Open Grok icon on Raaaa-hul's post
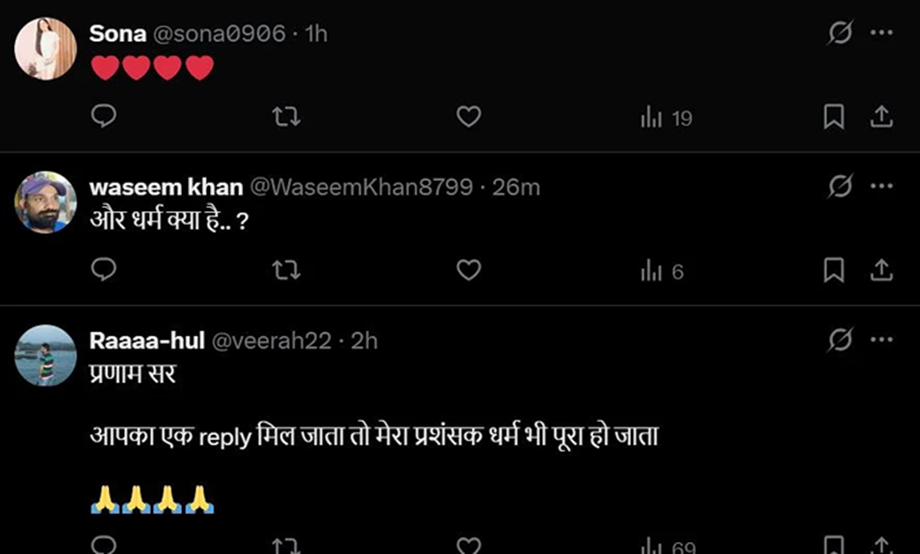The height and width of the screenshot is (554, 920). click(x=840, y=340)
